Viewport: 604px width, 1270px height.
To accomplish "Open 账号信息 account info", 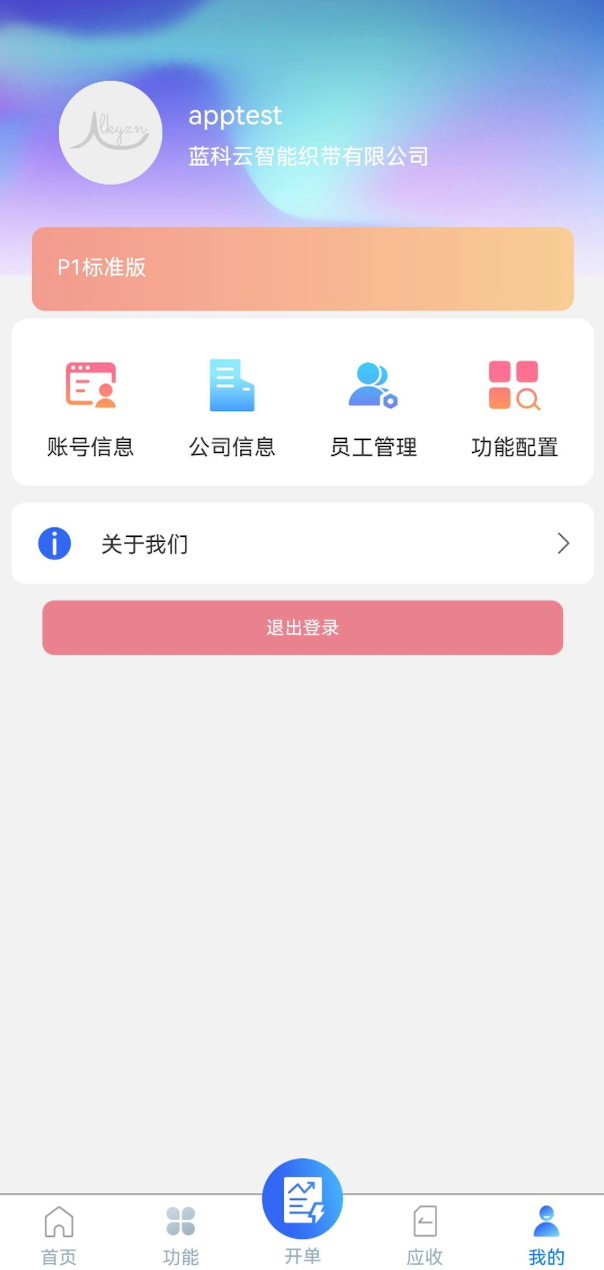I will click(x=91, y=405).
